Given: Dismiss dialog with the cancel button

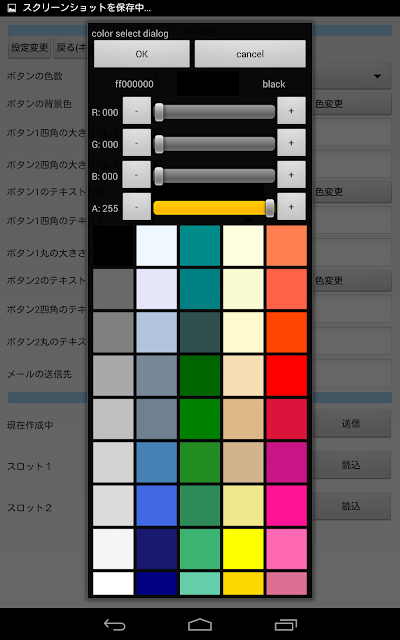Looking at the screenshot, I should click(250, 54).
